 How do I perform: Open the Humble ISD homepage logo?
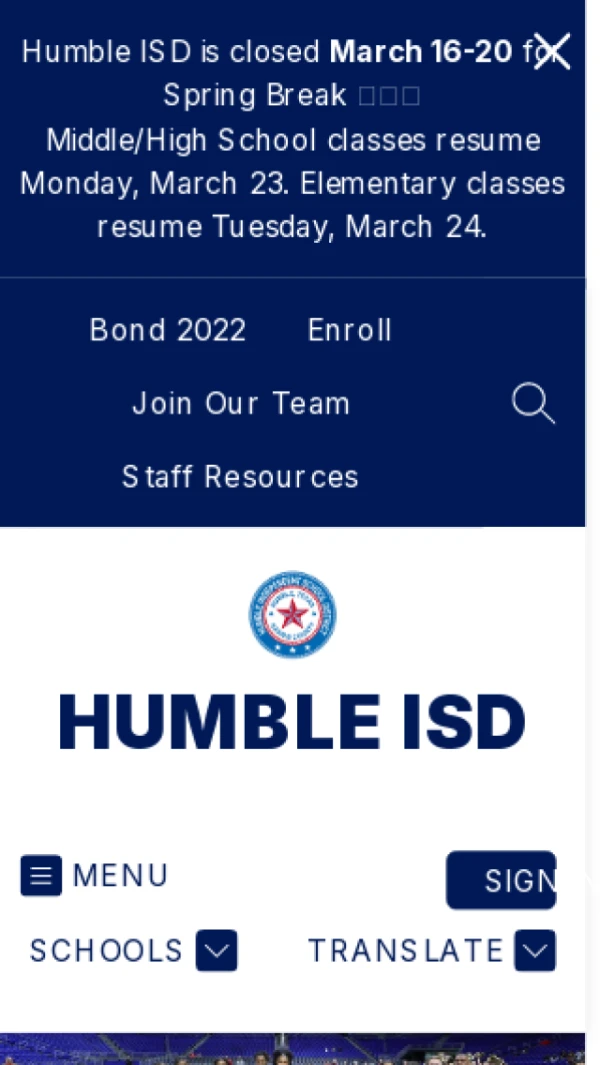(292, 665)
